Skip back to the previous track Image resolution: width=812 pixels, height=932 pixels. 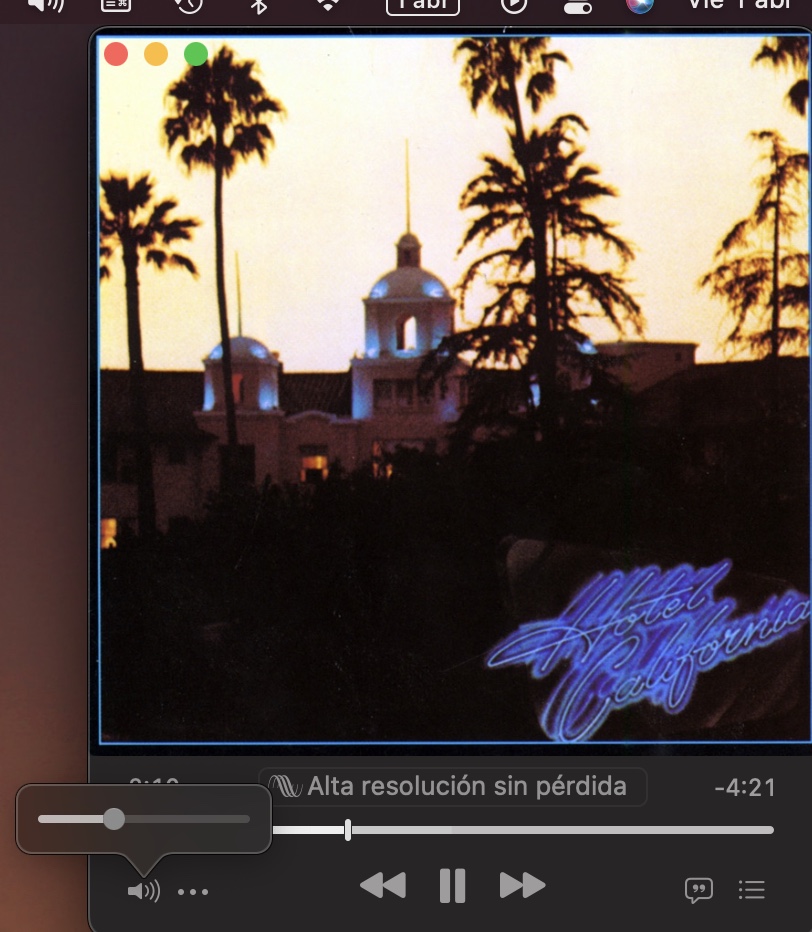point(383,885)
